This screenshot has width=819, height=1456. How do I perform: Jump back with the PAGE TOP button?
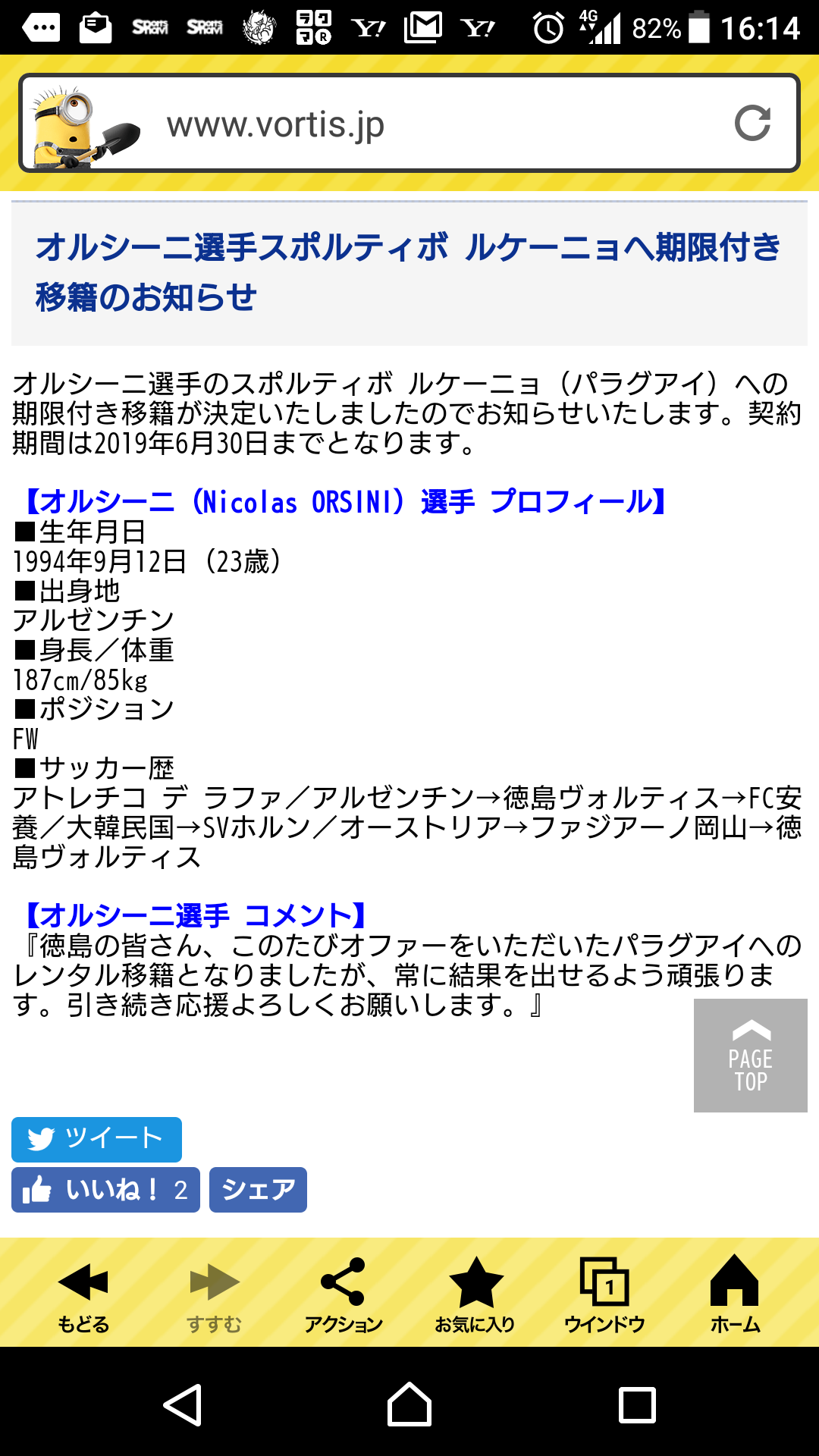[750, 1056]
